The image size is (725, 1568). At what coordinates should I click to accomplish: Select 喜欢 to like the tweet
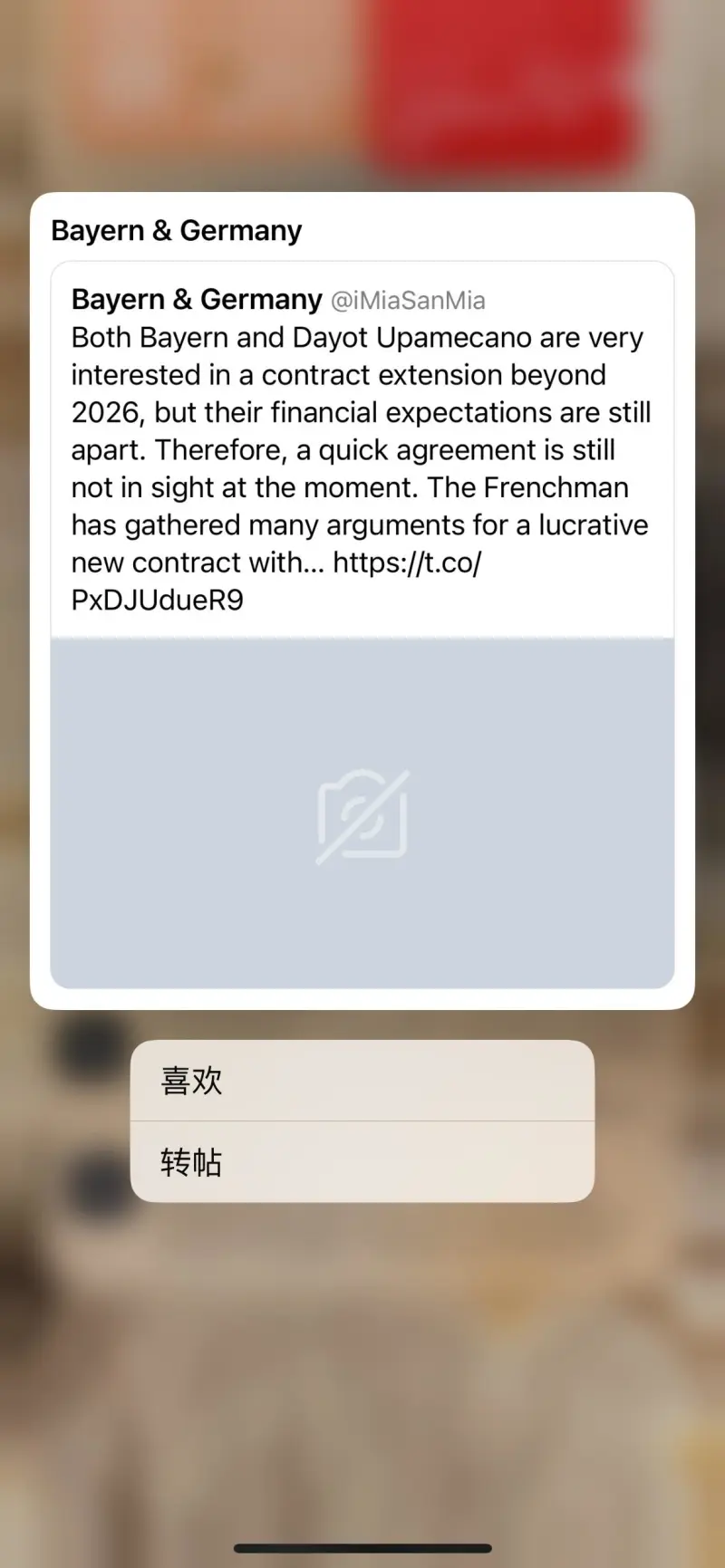[362, 1081]
